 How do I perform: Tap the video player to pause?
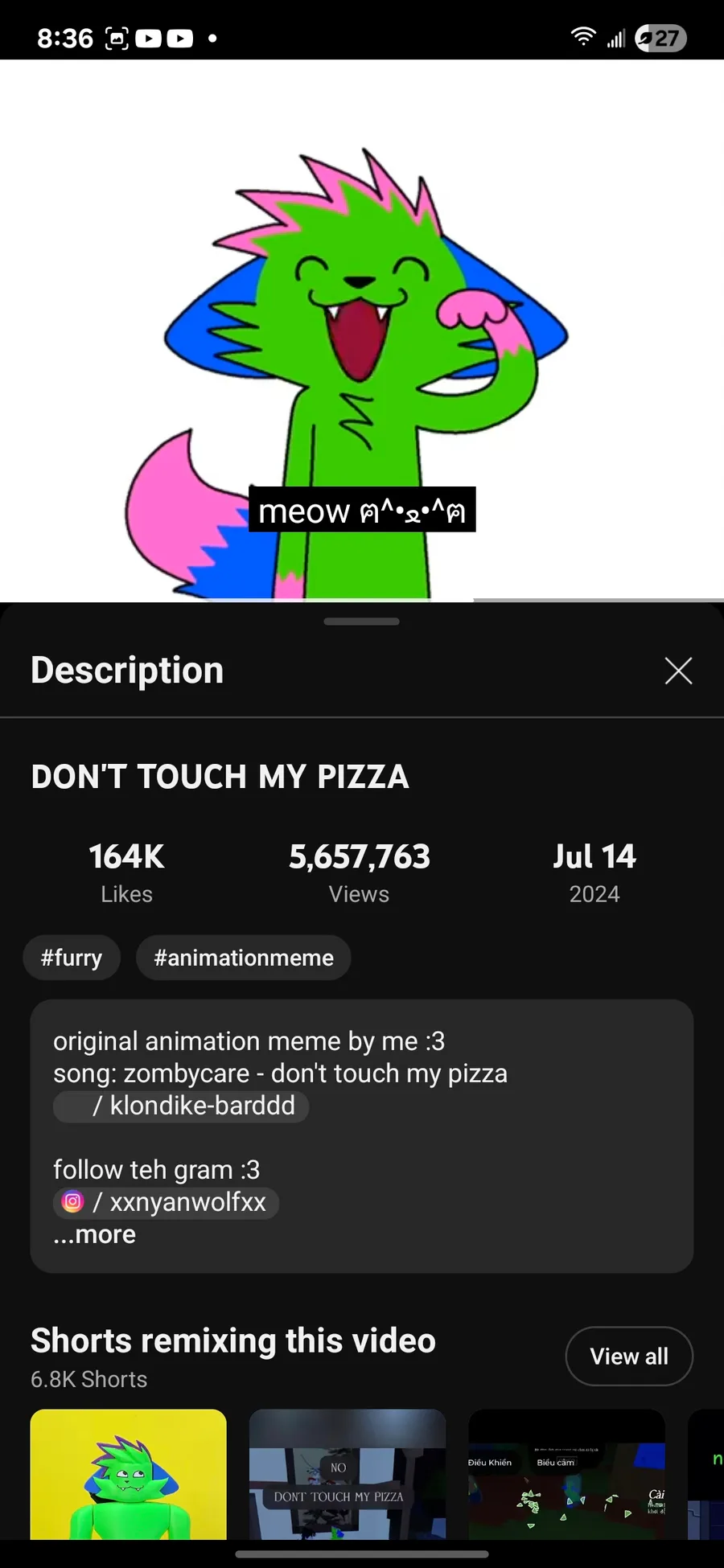(x=362, y=330)
